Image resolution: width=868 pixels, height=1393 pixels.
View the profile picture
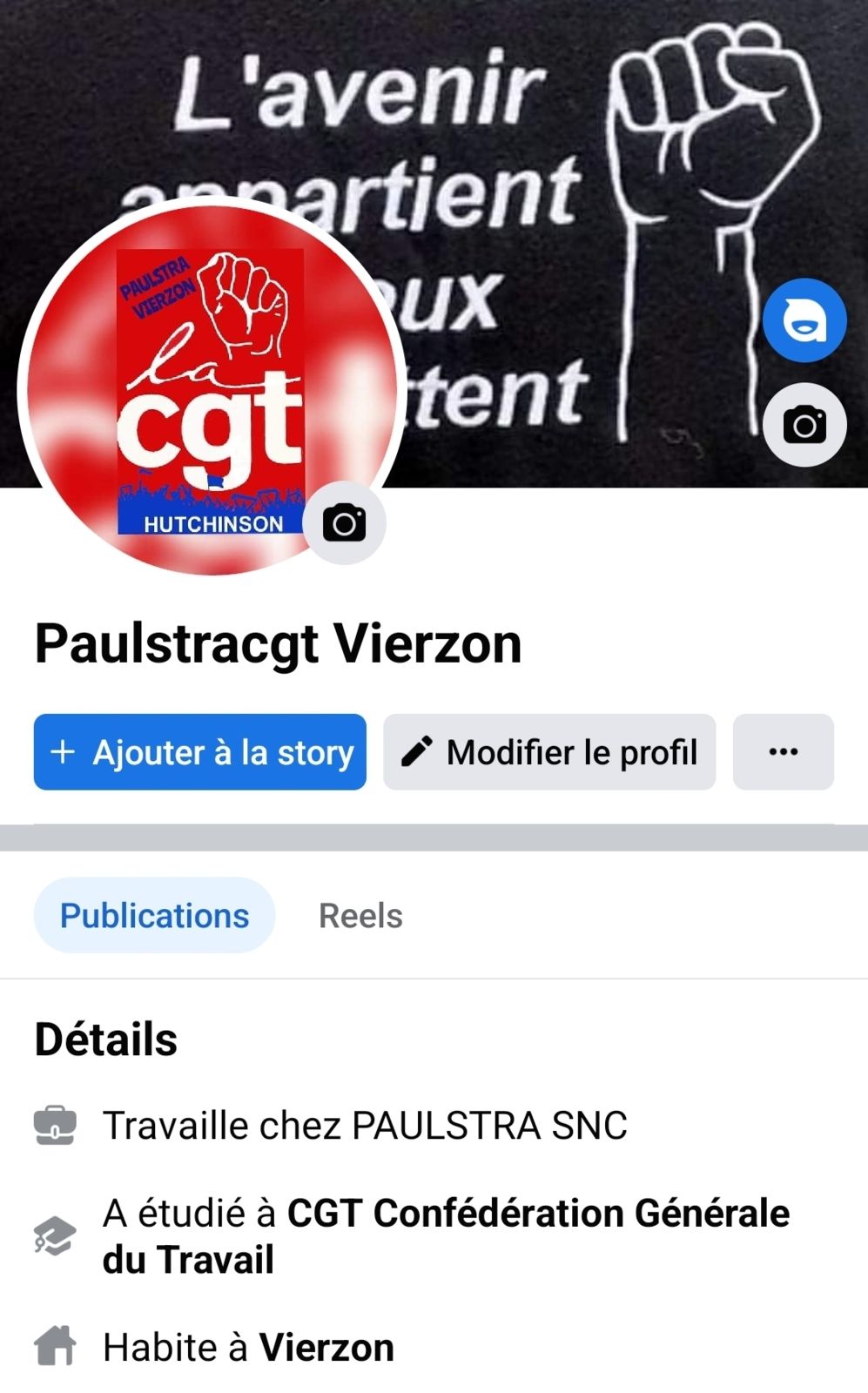click(x=211, y=387)
